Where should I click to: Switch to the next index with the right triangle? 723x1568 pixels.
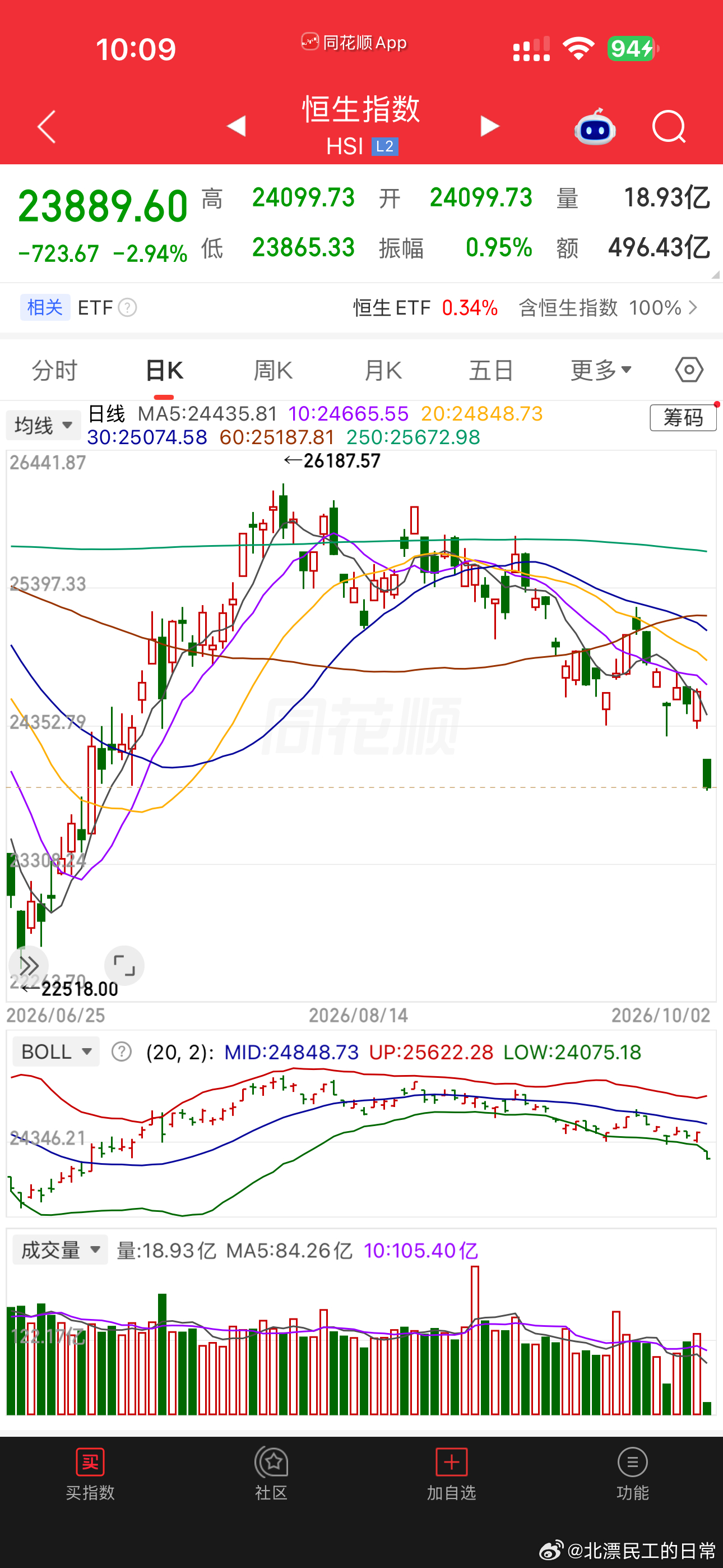(x=489, y=126)
